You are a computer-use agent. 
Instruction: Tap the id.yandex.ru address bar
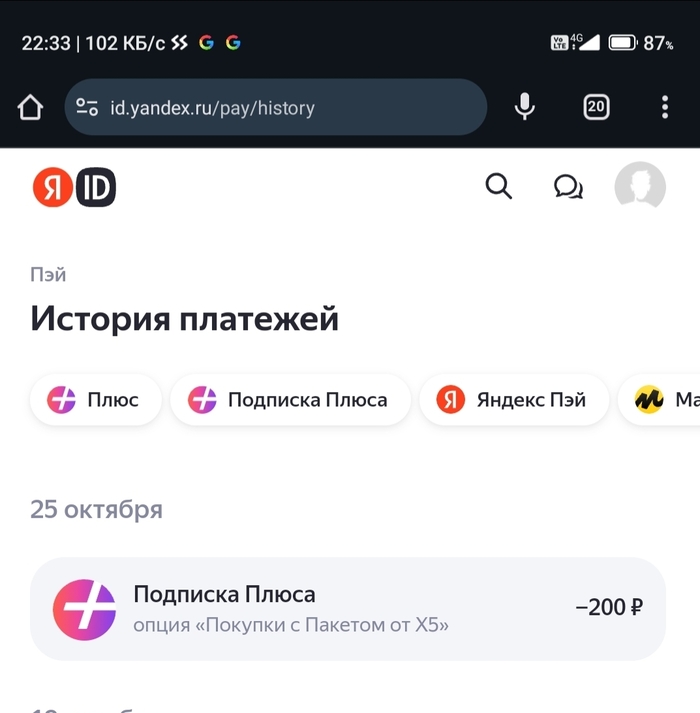pyautogui.click(x=275, y=107)
